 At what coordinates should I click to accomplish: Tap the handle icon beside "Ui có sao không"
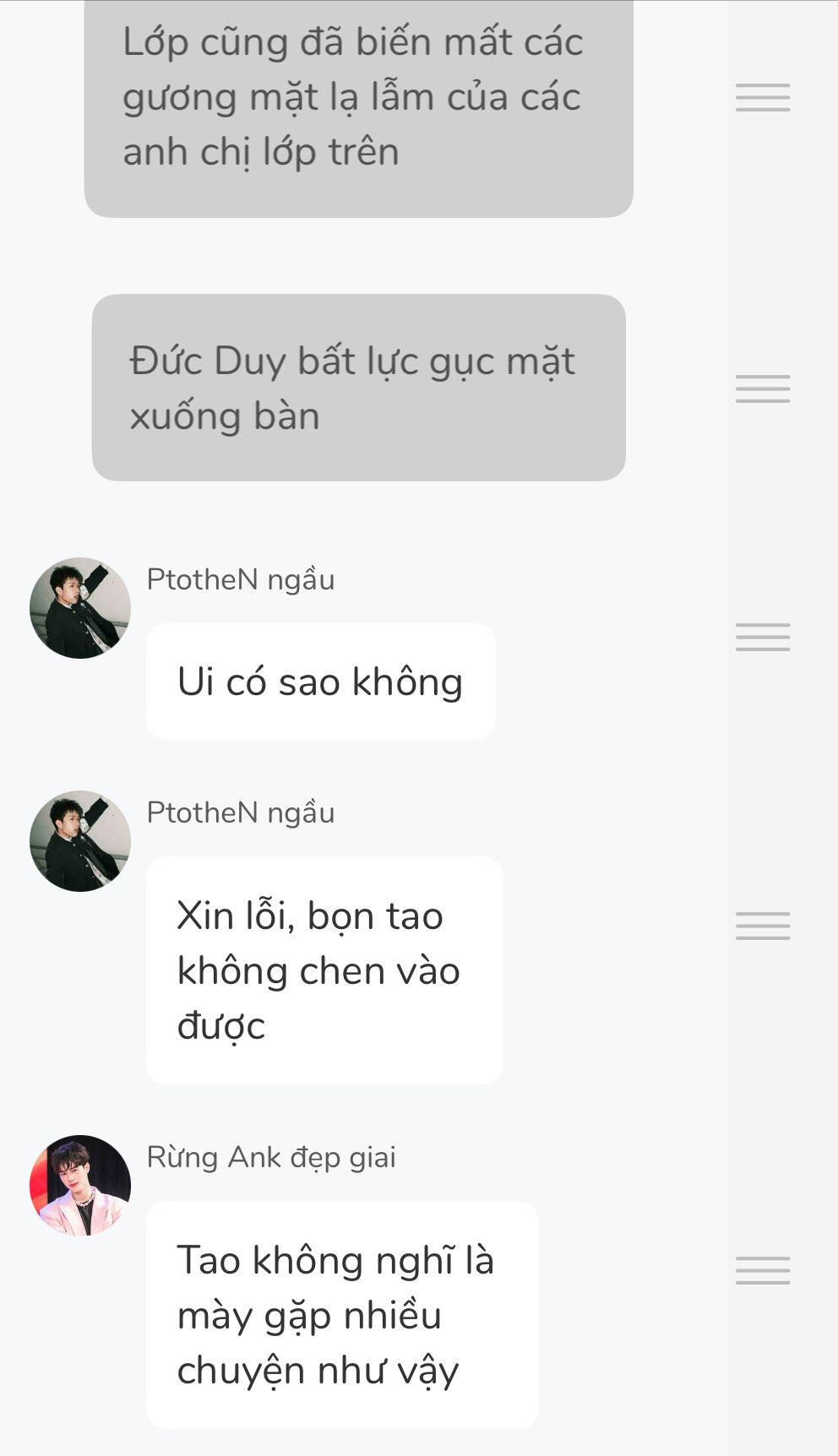point(763,638)
